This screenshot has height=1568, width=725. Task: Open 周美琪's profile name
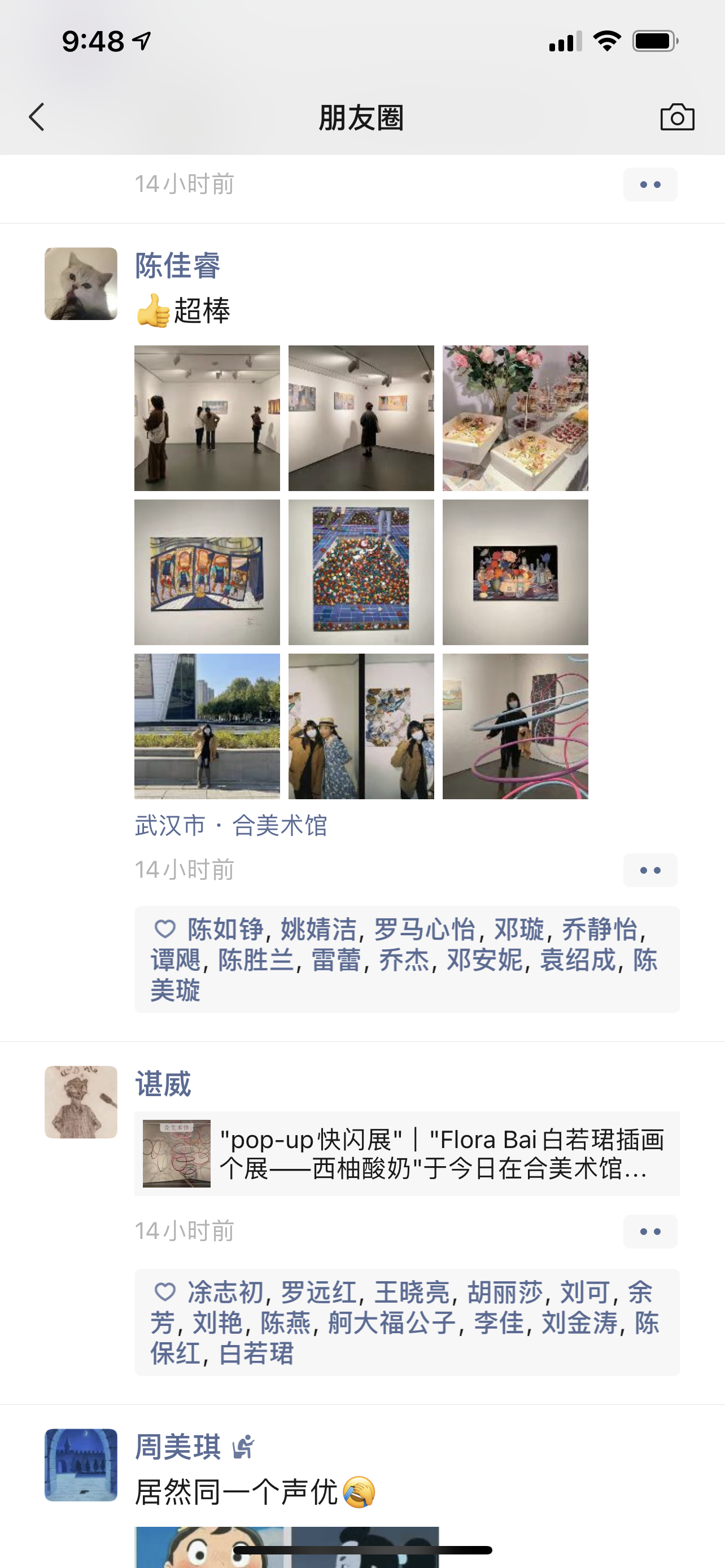point(177,1447)
